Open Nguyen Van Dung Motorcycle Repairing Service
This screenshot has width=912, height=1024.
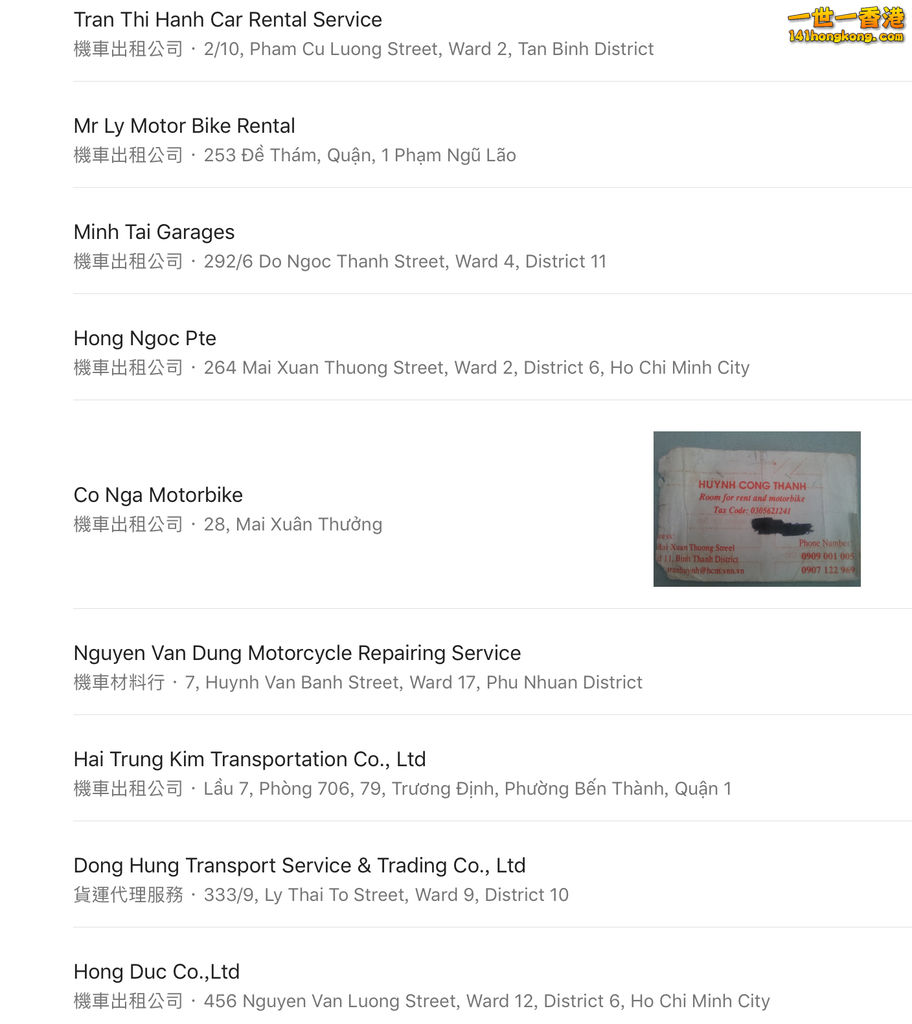coord(297,653)
